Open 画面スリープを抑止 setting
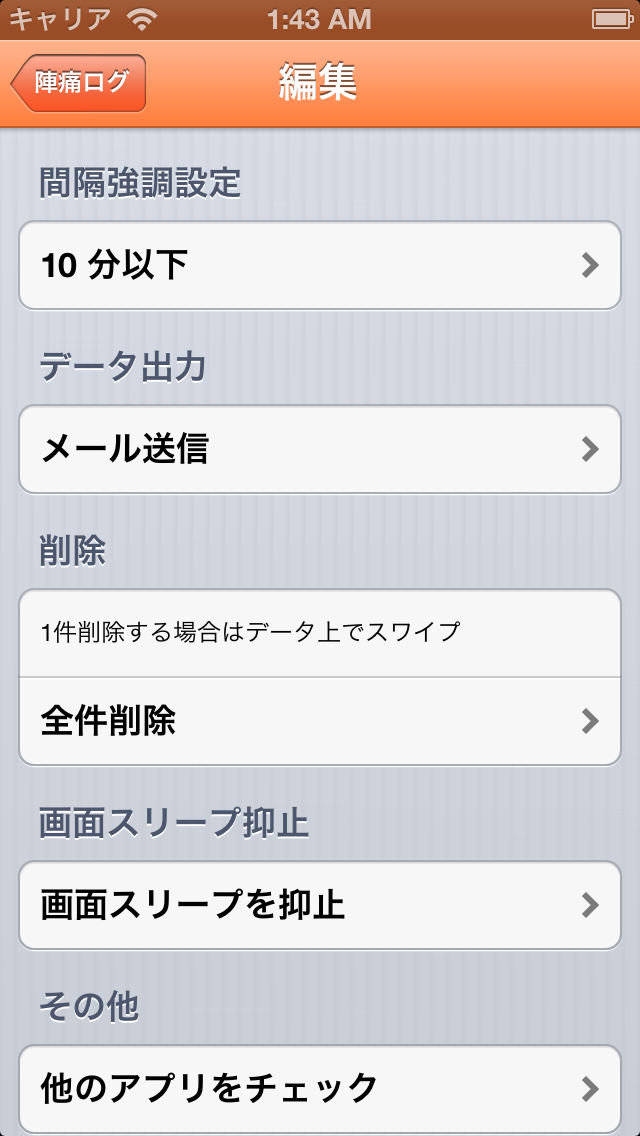 click(320, 905)
